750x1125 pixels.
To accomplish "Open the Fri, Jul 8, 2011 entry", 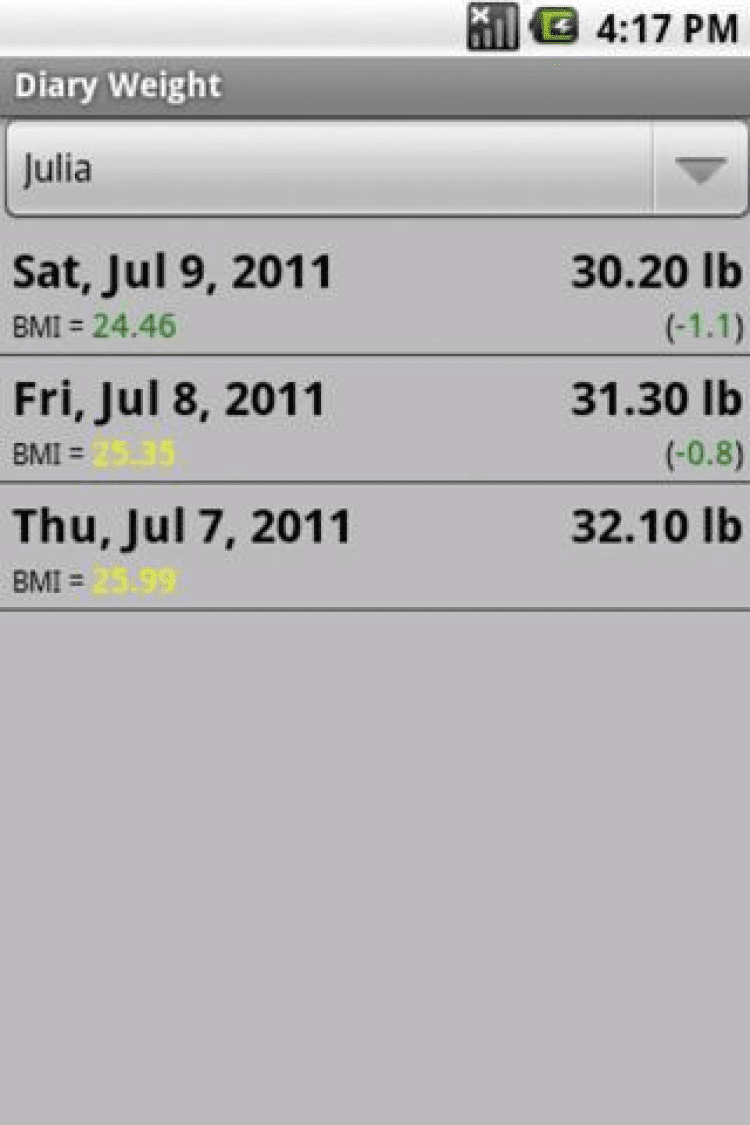I will click(375, 420).
